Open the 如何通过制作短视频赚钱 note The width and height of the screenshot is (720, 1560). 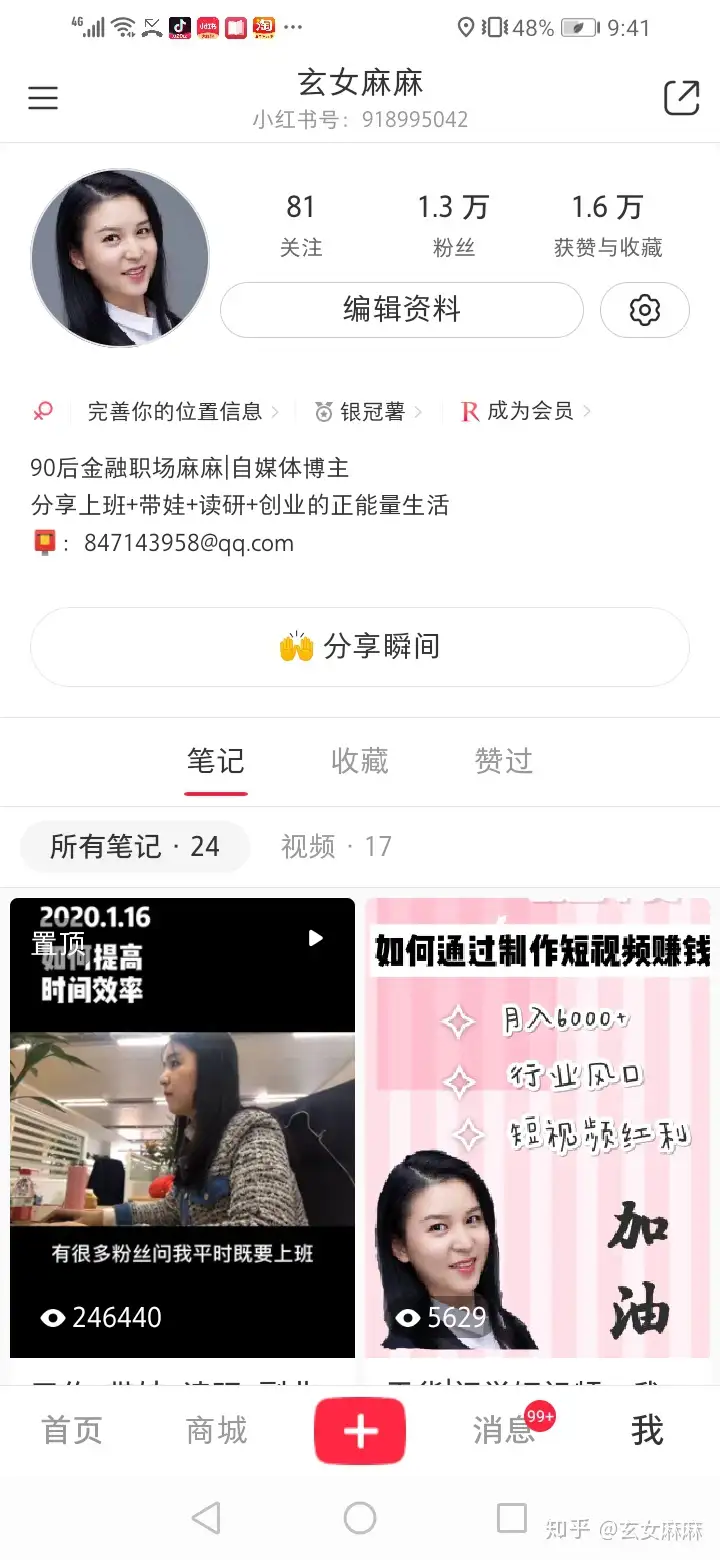538,1127
